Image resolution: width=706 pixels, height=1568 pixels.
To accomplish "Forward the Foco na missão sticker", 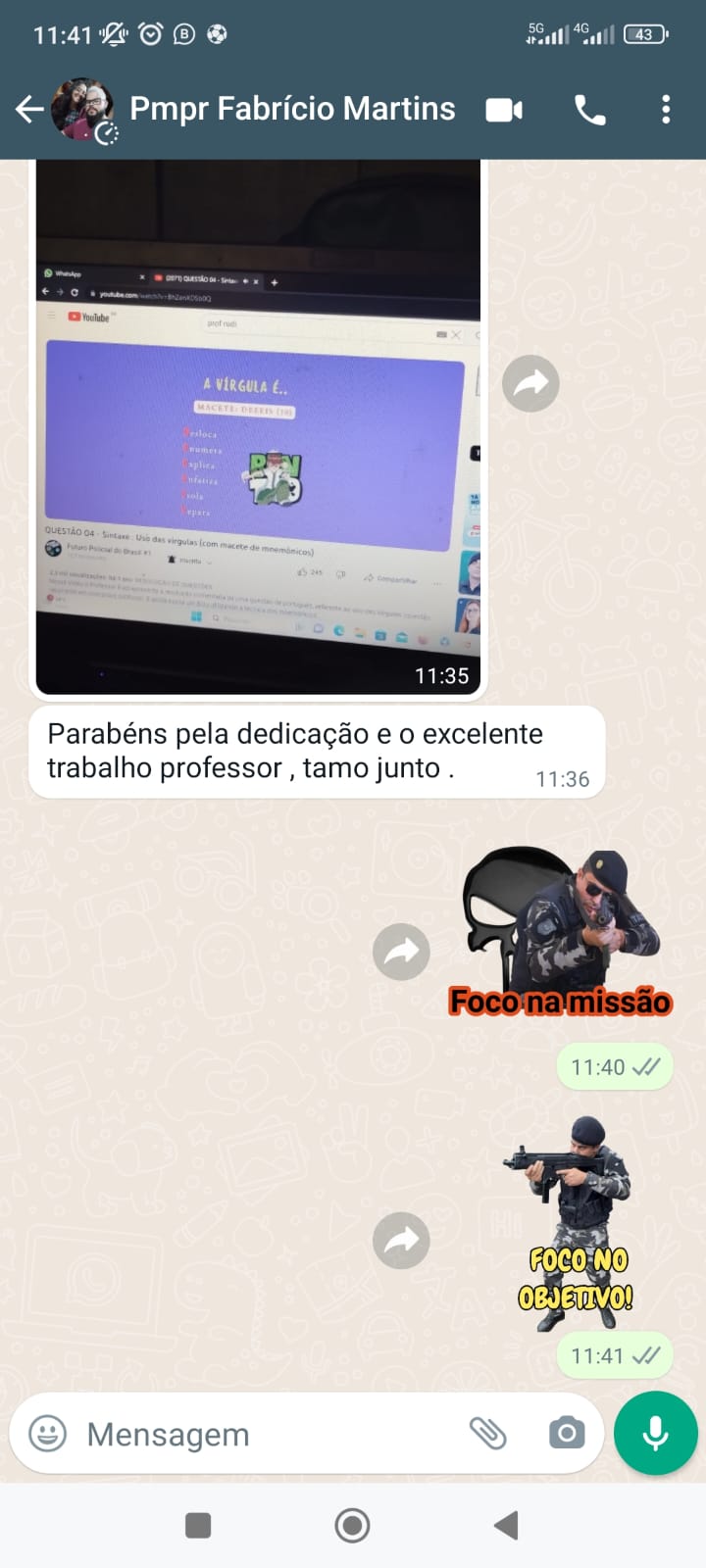I will 401,952.
